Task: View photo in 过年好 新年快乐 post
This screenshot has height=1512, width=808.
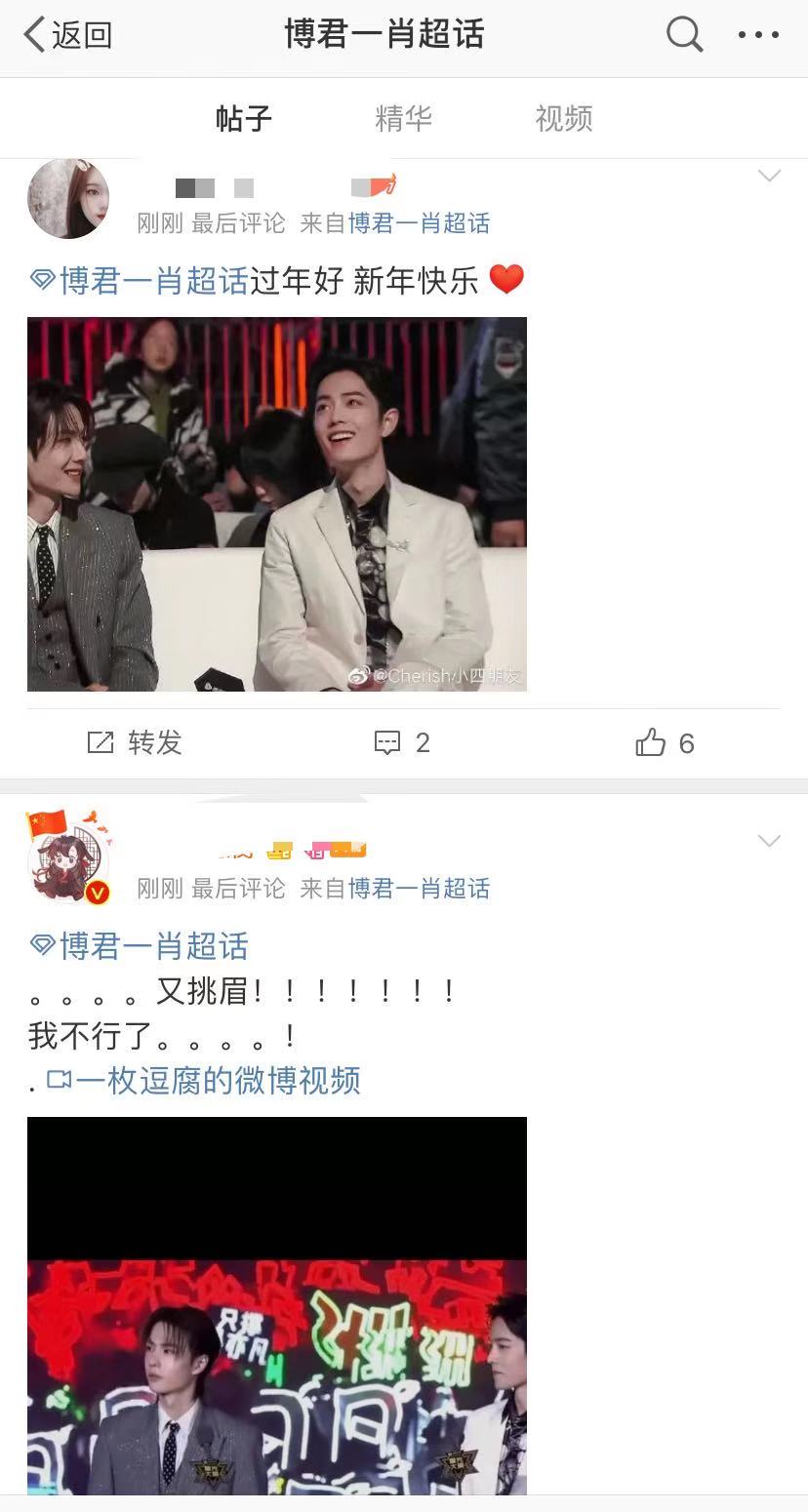Action: click(x=276, y=503)
